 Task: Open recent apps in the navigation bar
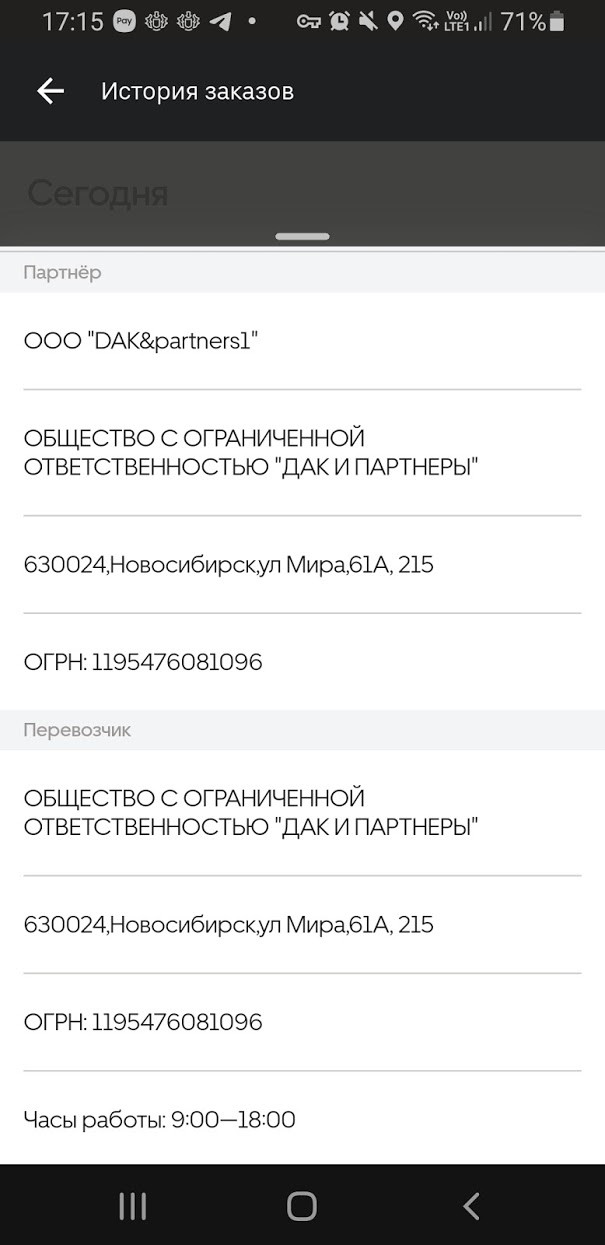tap(133, 1206)
